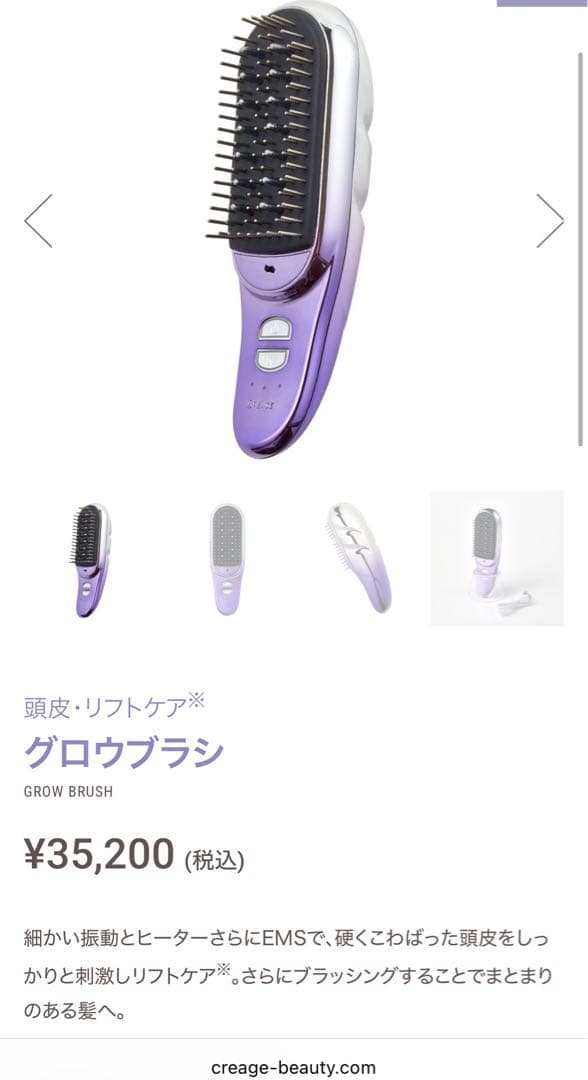Image resolution: width=588 pixels, height=1080 pixels.
Task: Select the brush back side thumbnail
Action: [x=361, y=559]
